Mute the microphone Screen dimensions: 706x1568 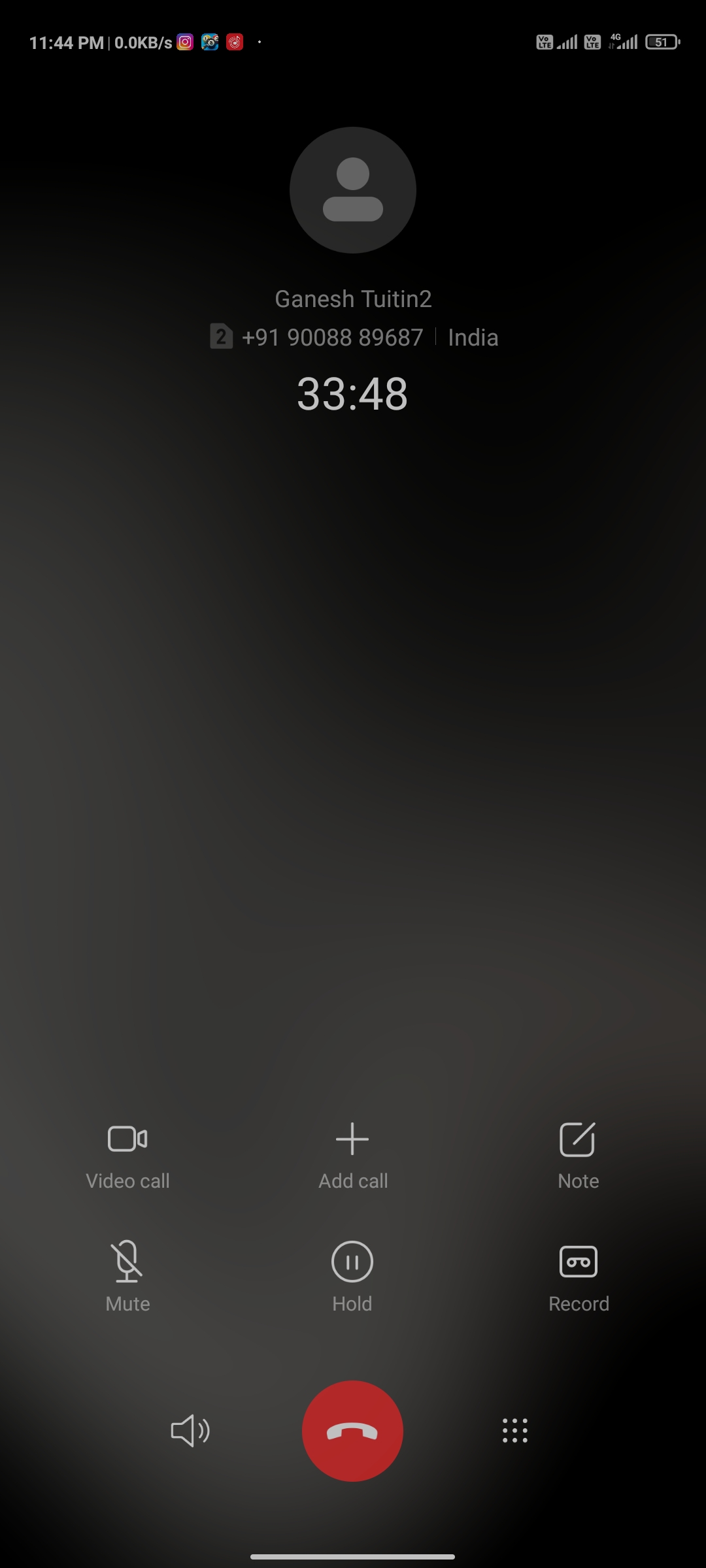pyautogui.click(x=127, y=1274)
